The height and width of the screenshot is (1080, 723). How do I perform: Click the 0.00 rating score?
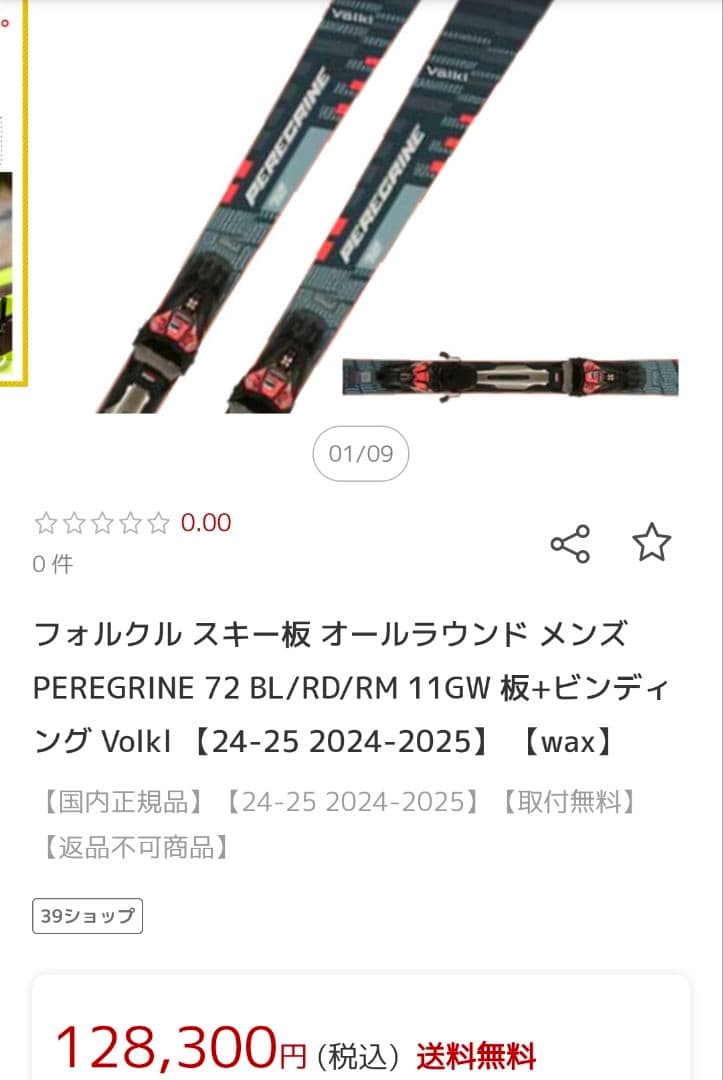click(204, 522)
